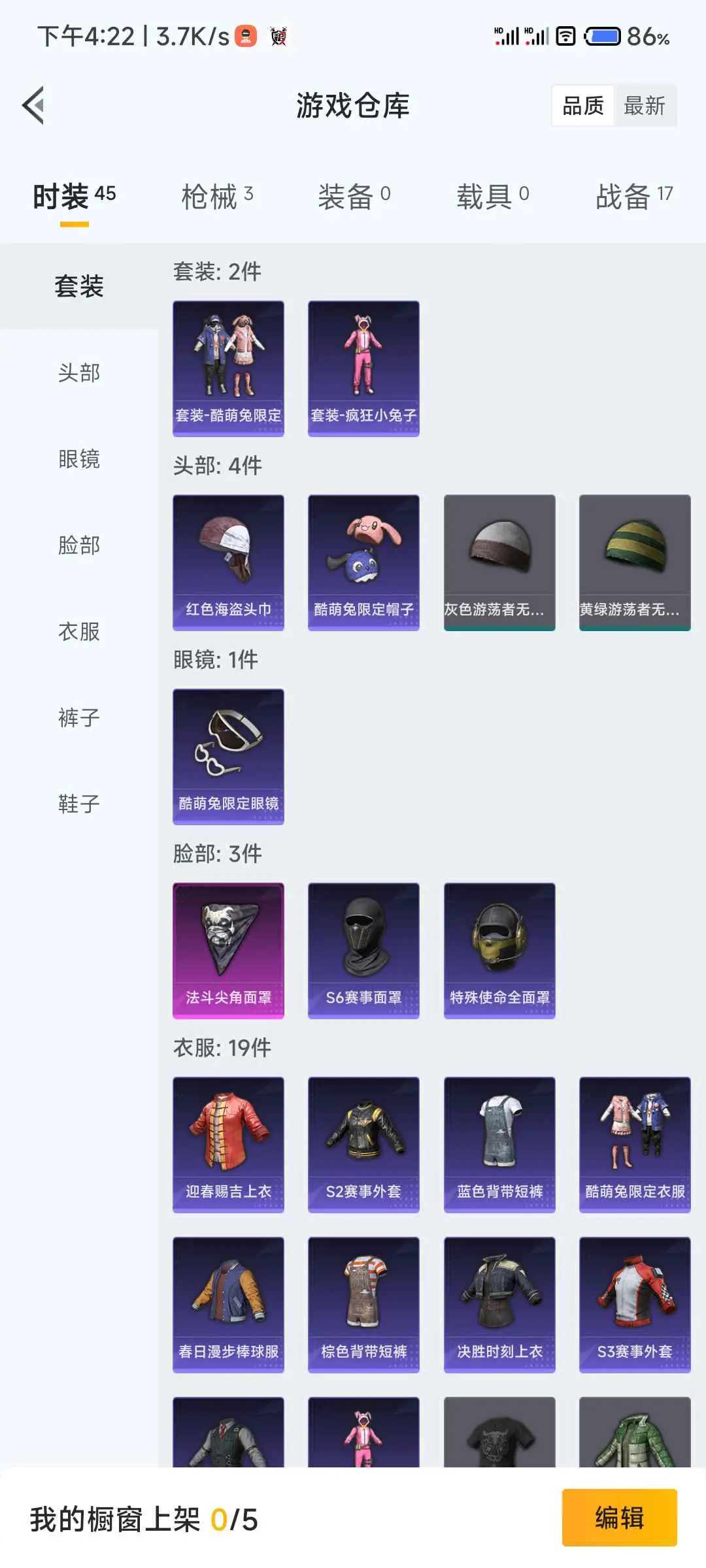Screen dimensions: 706x1568
Task: Jump to 裤子 category
Action: click(79, 718)
